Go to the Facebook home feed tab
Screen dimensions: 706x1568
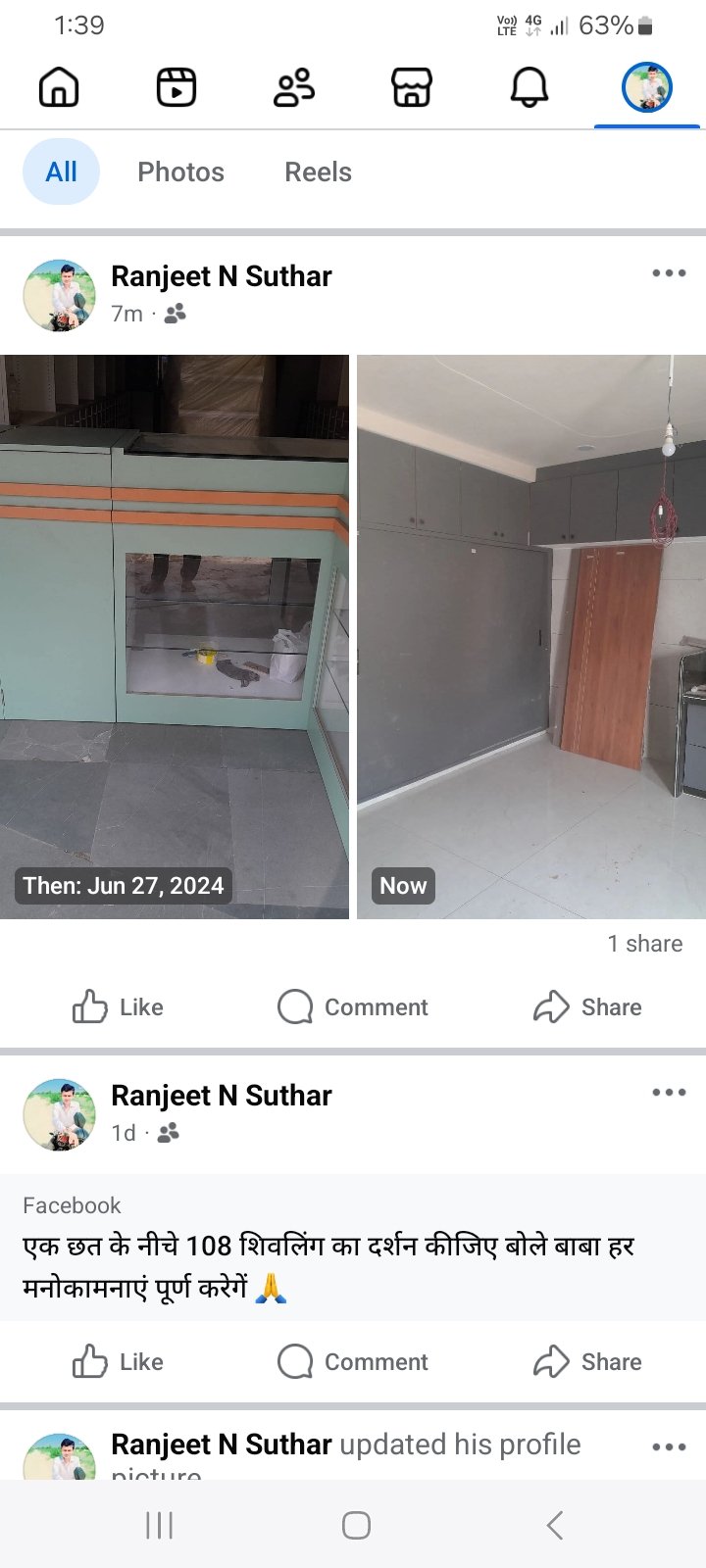click(59, 87)
